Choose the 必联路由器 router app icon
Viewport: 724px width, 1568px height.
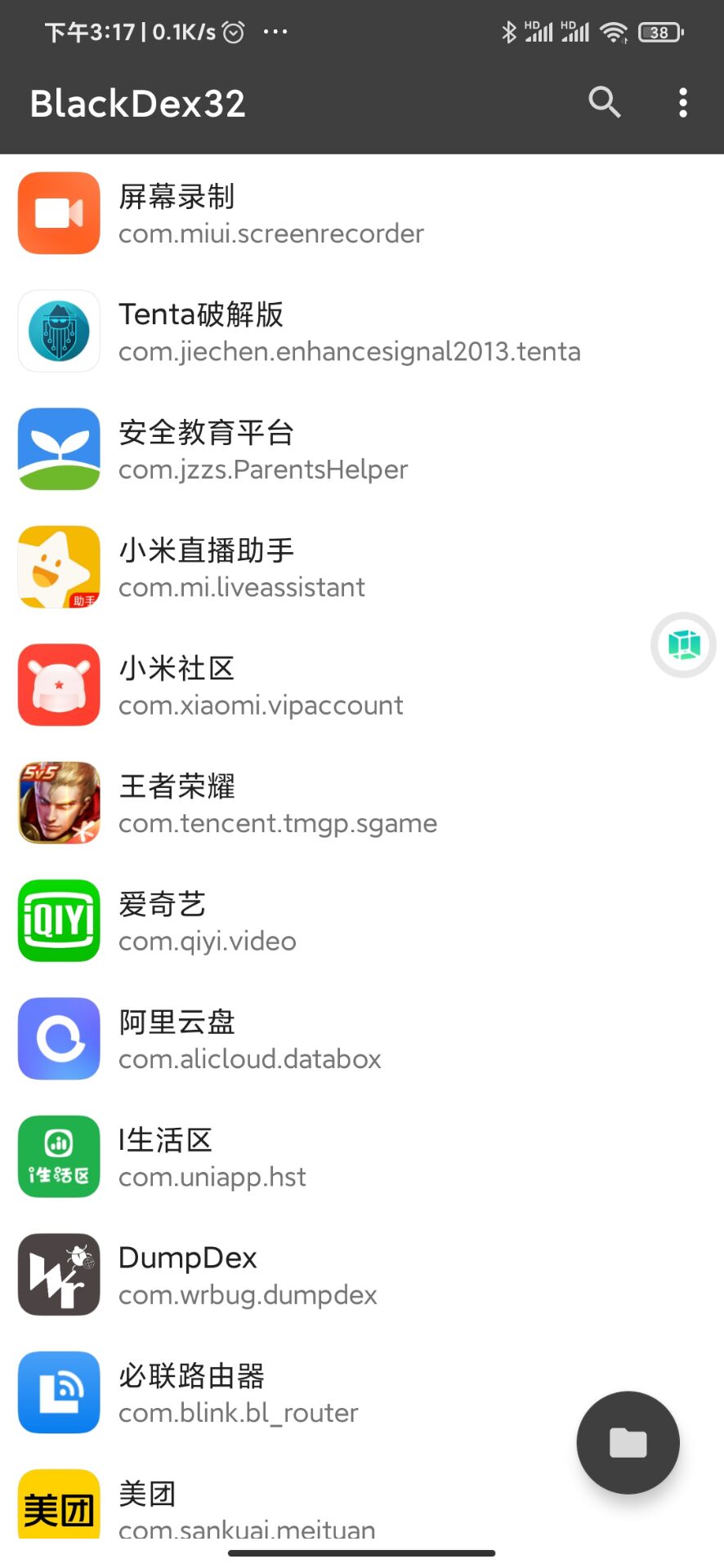pos(58,1392)
